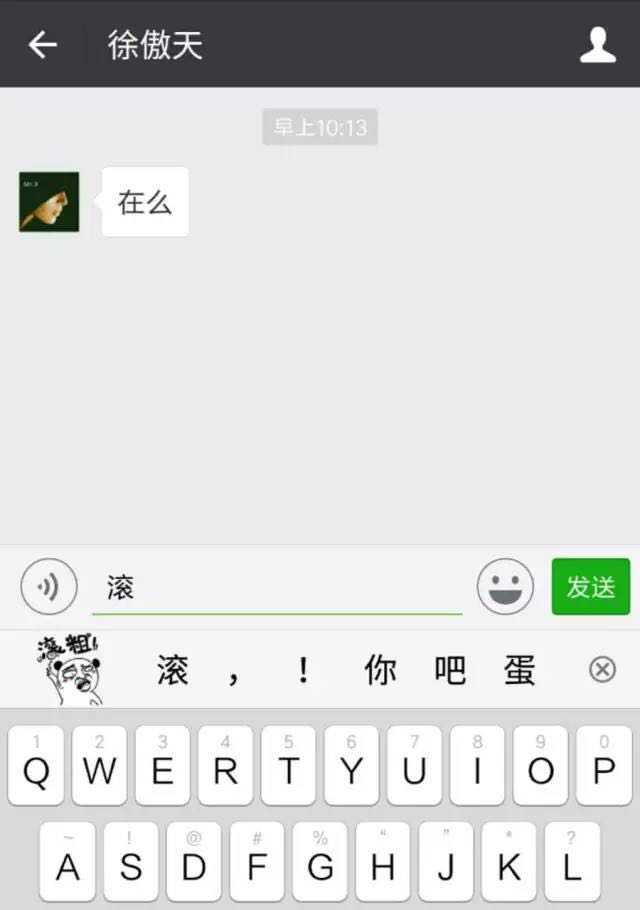Switch to voice message input
The height and width of the screenshot is (910, 640).
(49, 586)
